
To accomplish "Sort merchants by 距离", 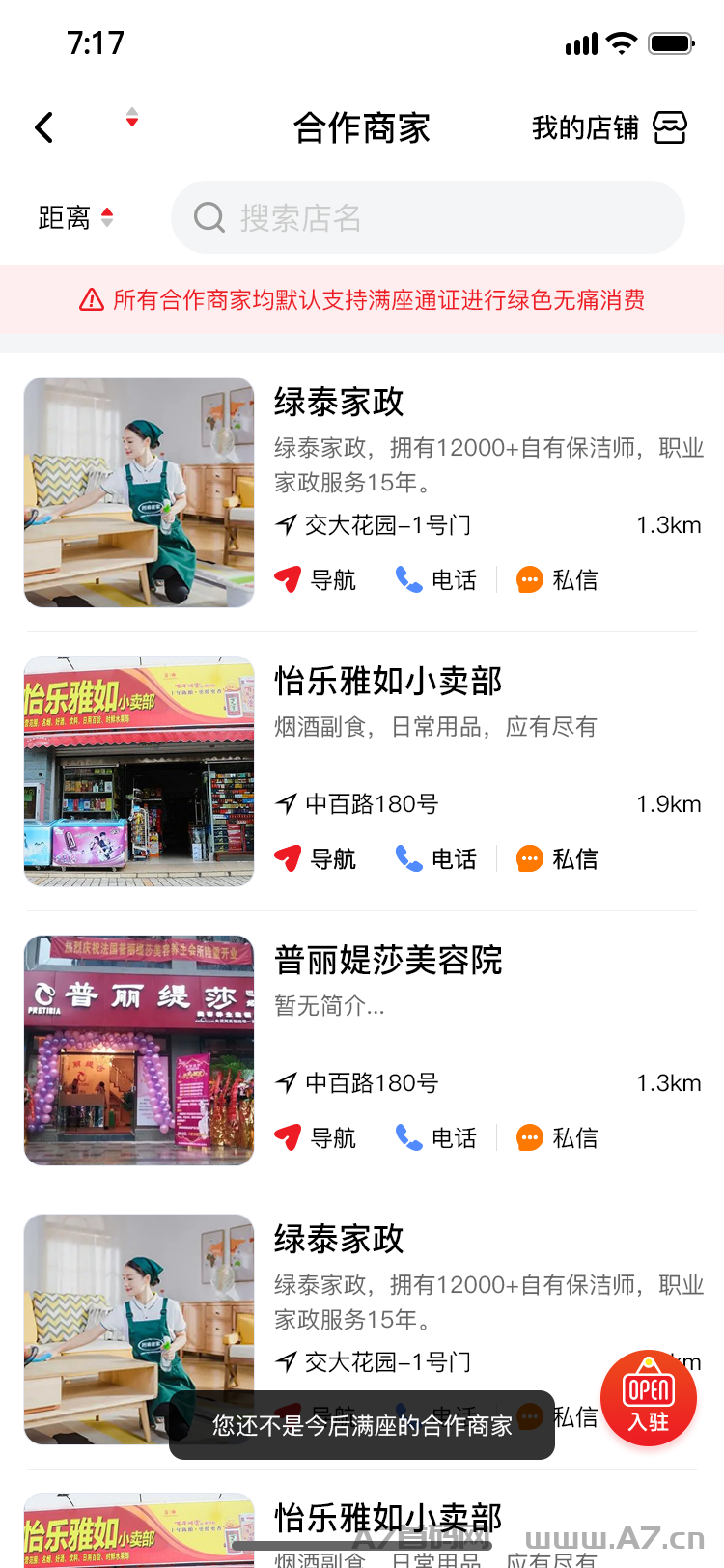I will tap(75, 218).
